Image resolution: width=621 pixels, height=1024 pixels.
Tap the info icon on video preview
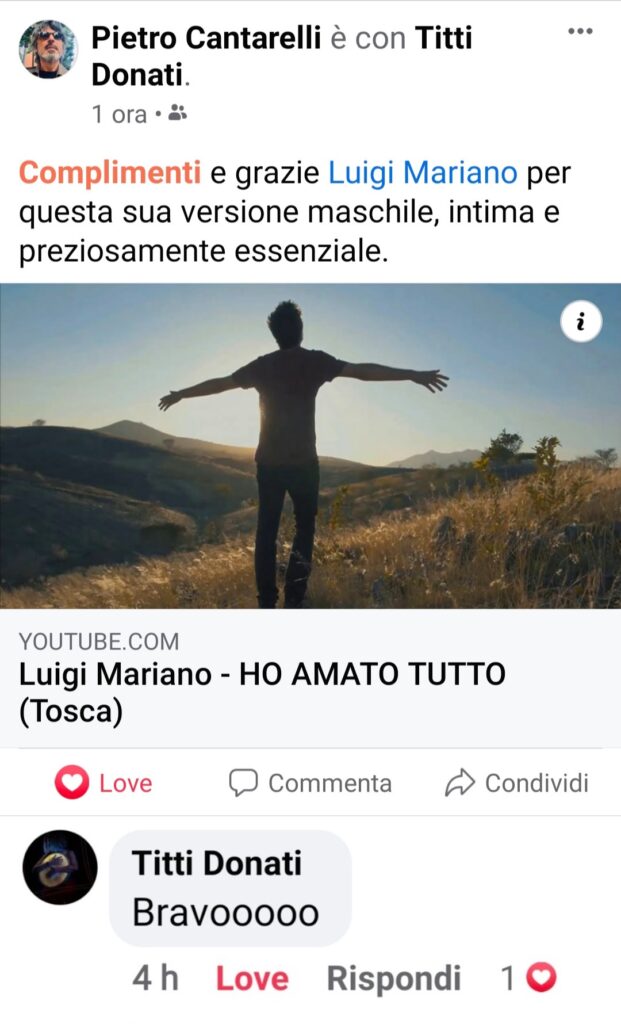(581, 322)
